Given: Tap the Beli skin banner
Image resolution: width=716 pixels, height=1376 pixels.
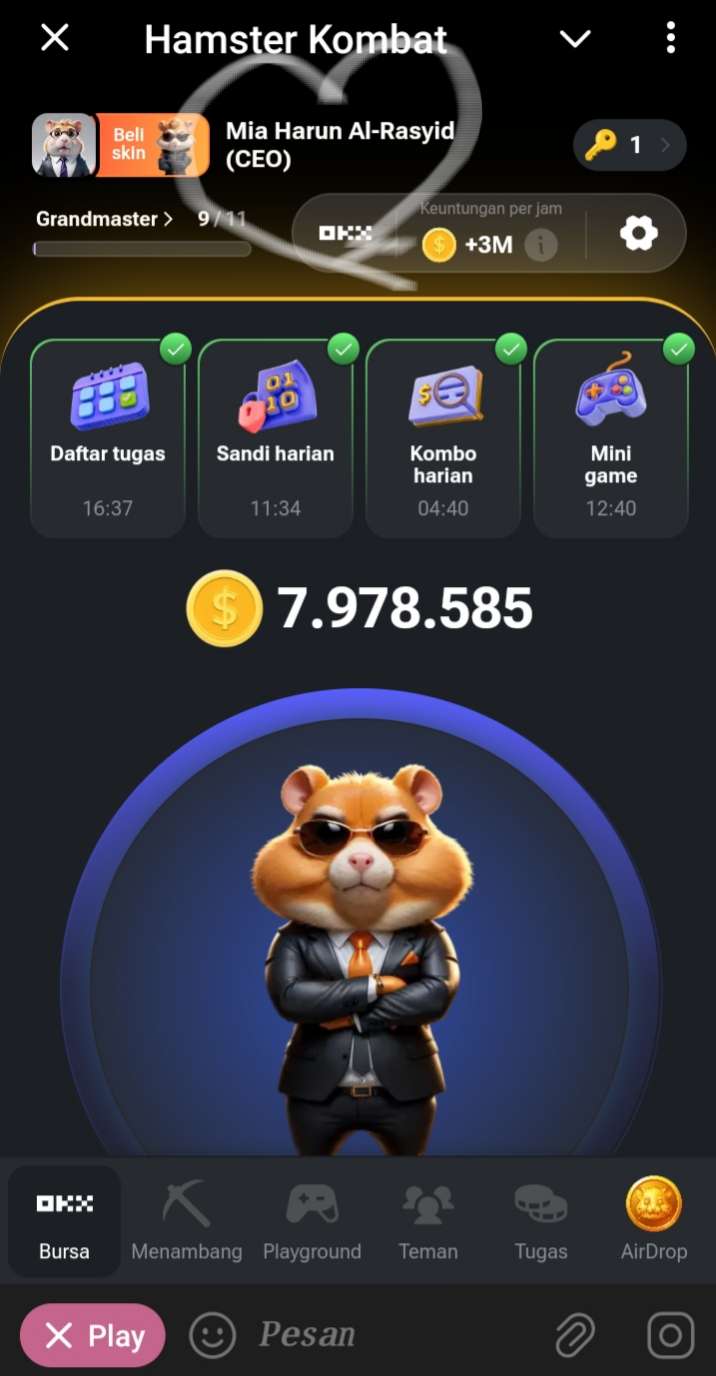Looking at the screenshot, I should (152, 145).
